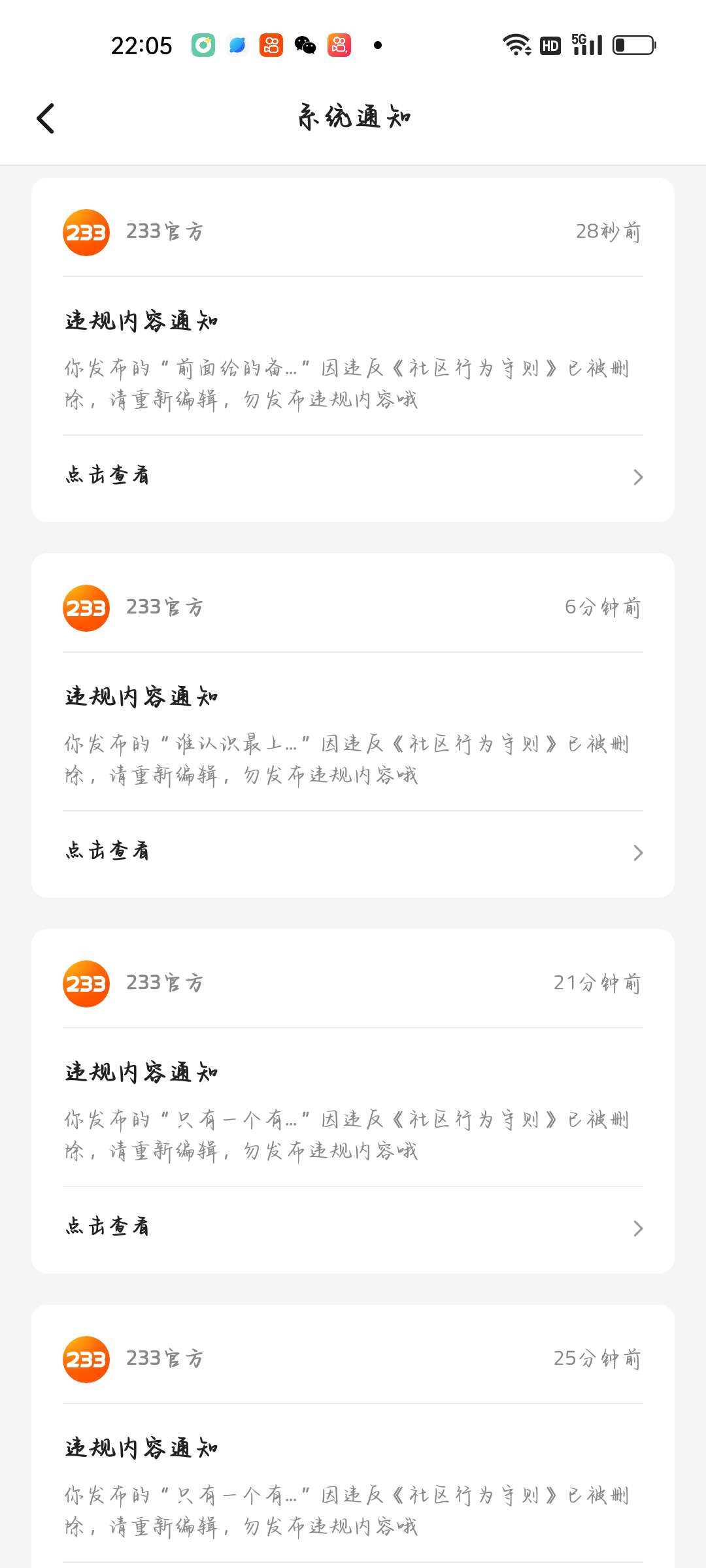
Task: Open 点击查看 for the 6分钟前 notice
Action: pyautogui.click(x=353, y=852)
